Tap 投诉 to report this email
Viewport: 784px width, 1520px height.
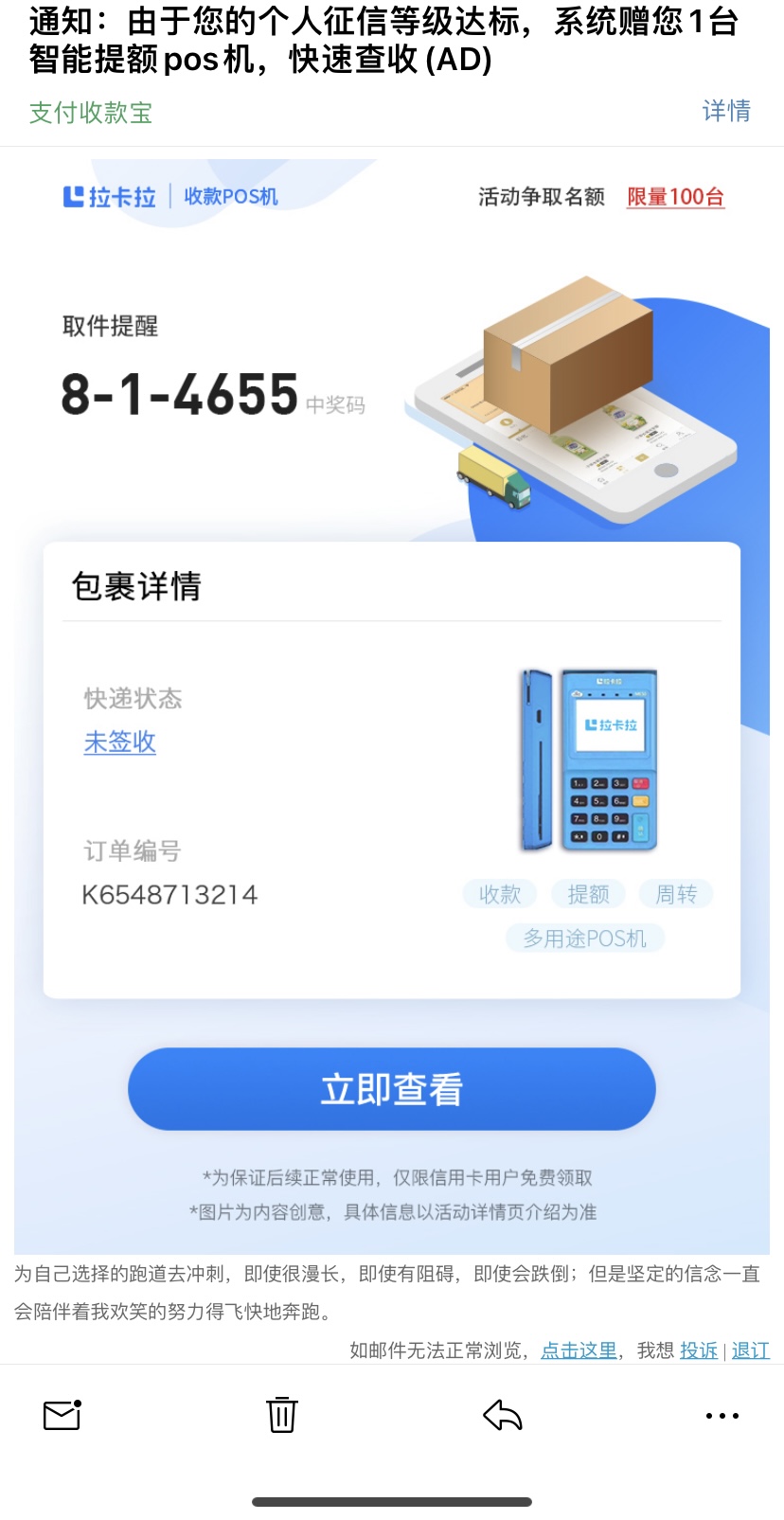pyautogui.click(x=699, y=1350)
